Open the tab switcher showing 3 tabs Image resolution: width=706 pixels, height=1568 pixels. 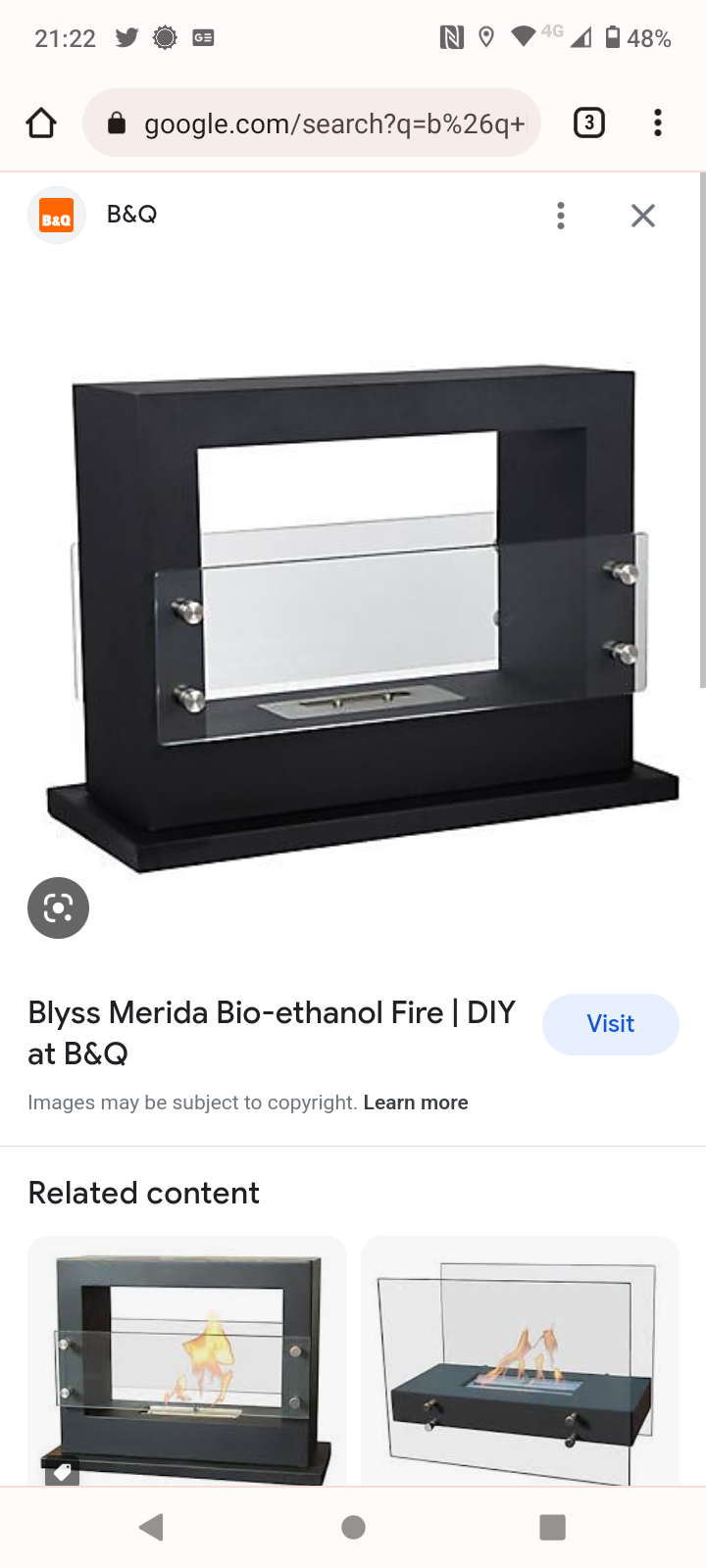[588, 123]
